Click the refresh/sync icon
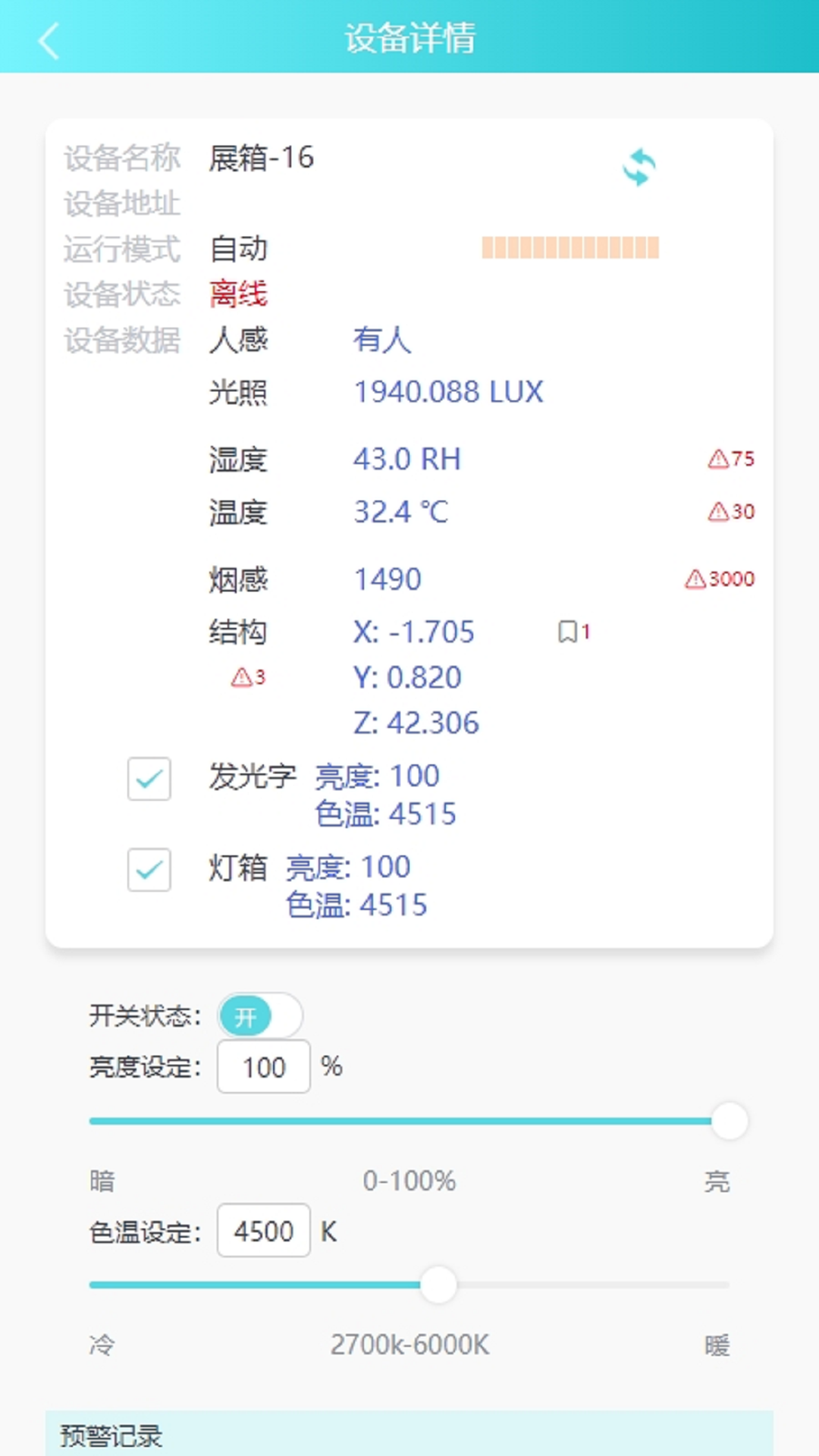This screenshot has height=1456, width=819. (638, 167)
